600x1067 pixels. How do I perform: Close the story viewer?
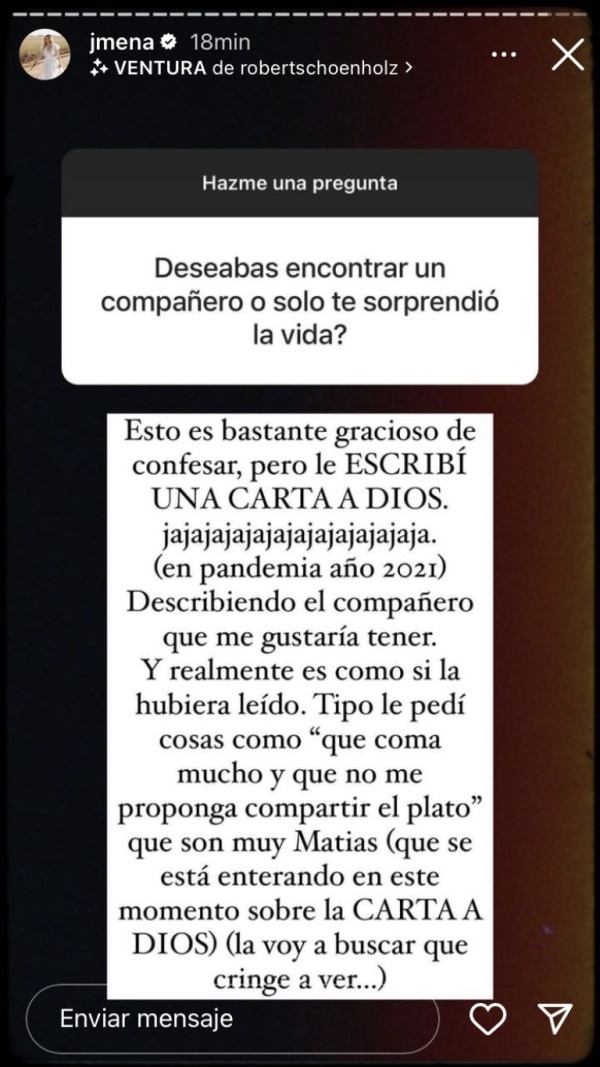click(567, 54)
